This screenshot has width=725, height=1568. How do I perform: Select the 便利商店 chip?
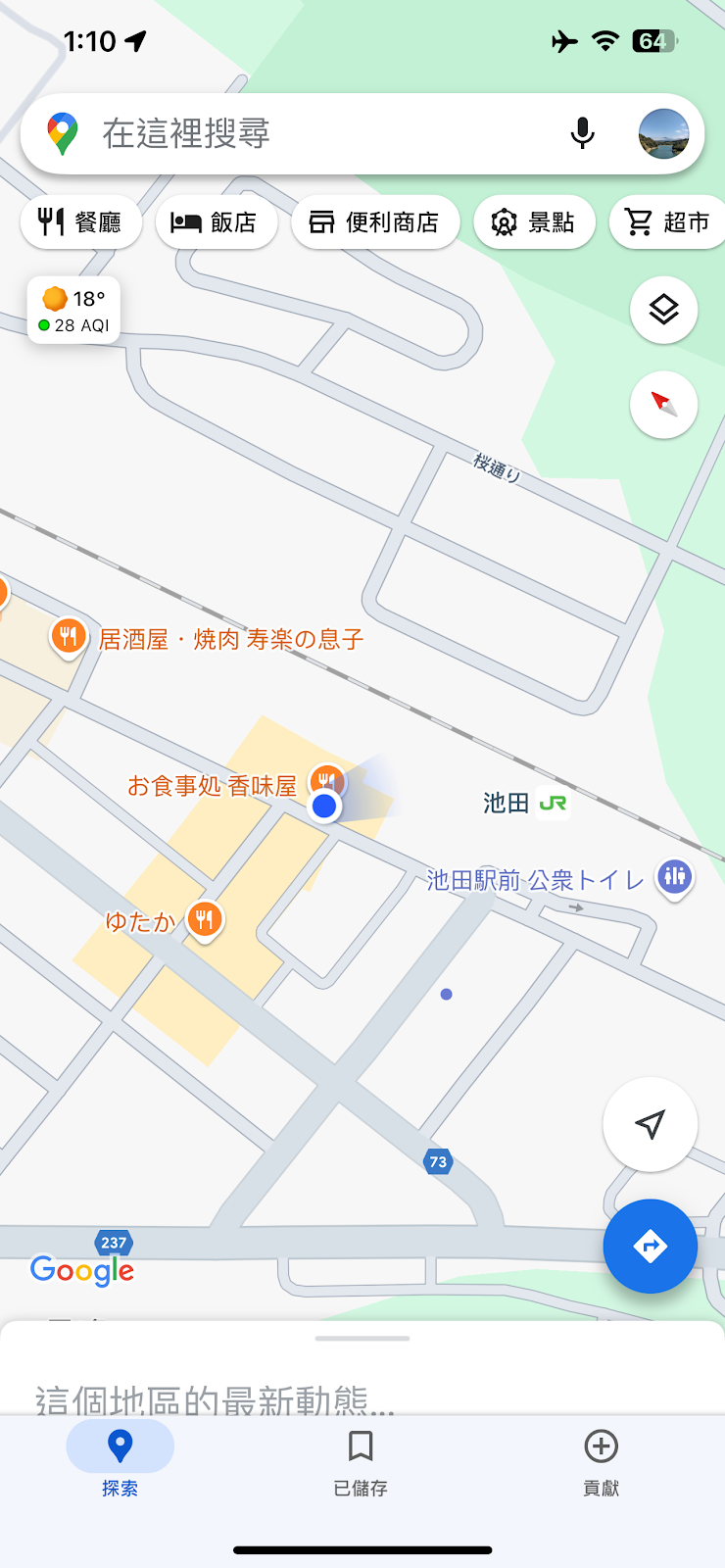tap(375, 222)
